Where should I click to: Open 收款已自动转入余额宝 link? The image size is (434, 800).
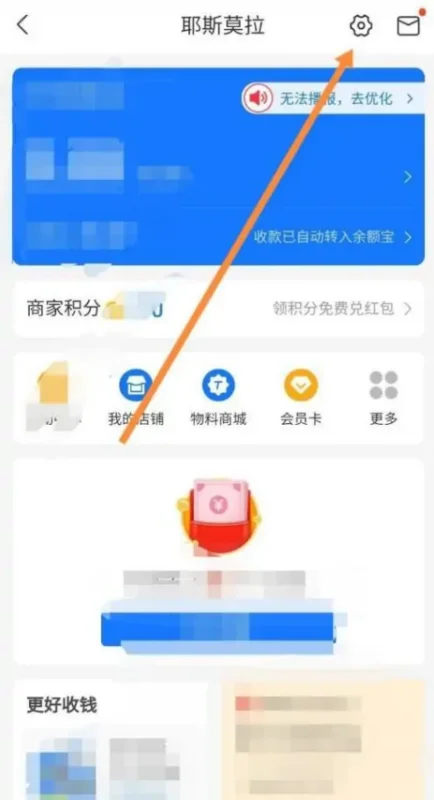[x=333, y=237]
